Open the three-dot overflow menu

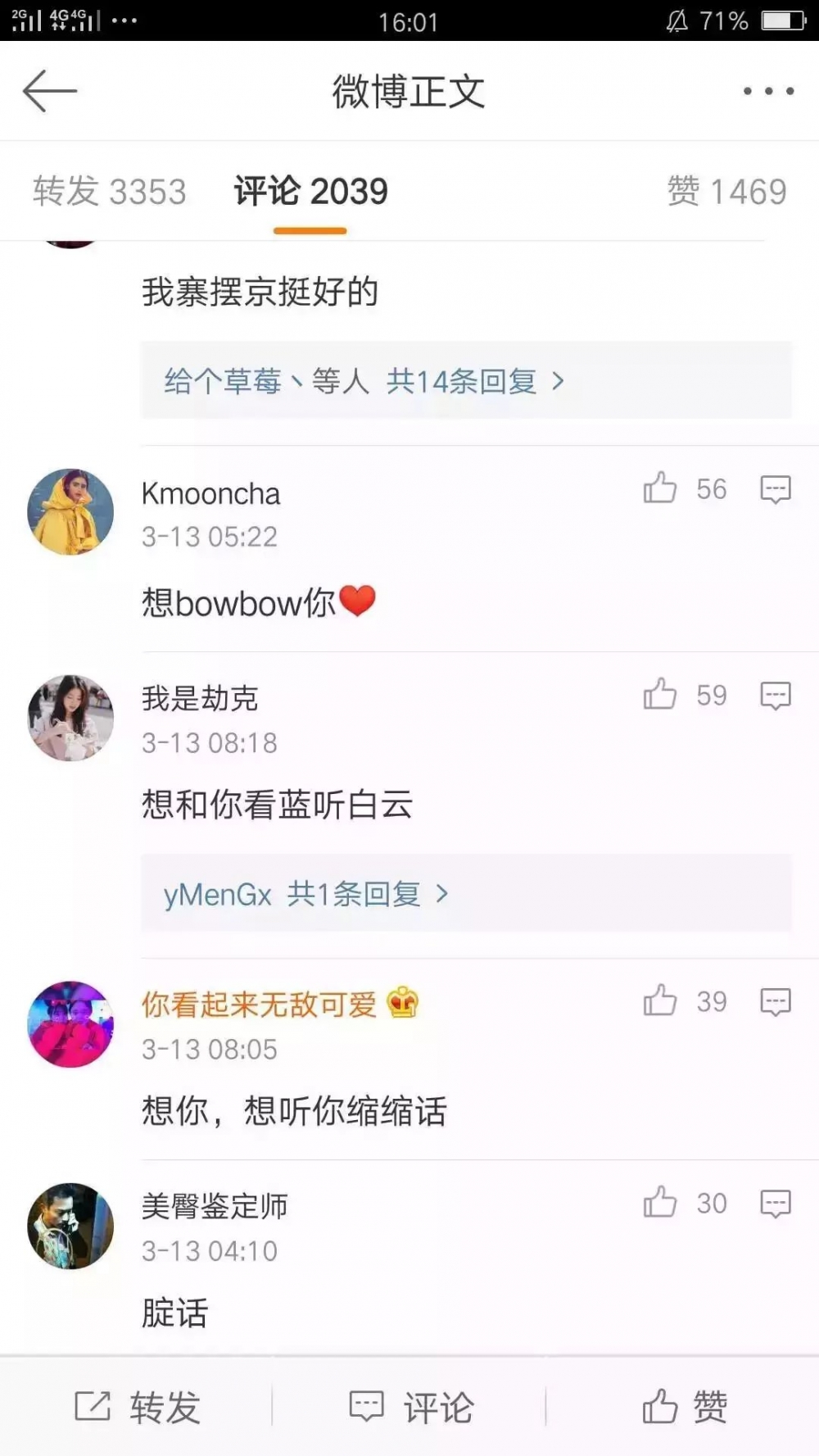point(768,91)
